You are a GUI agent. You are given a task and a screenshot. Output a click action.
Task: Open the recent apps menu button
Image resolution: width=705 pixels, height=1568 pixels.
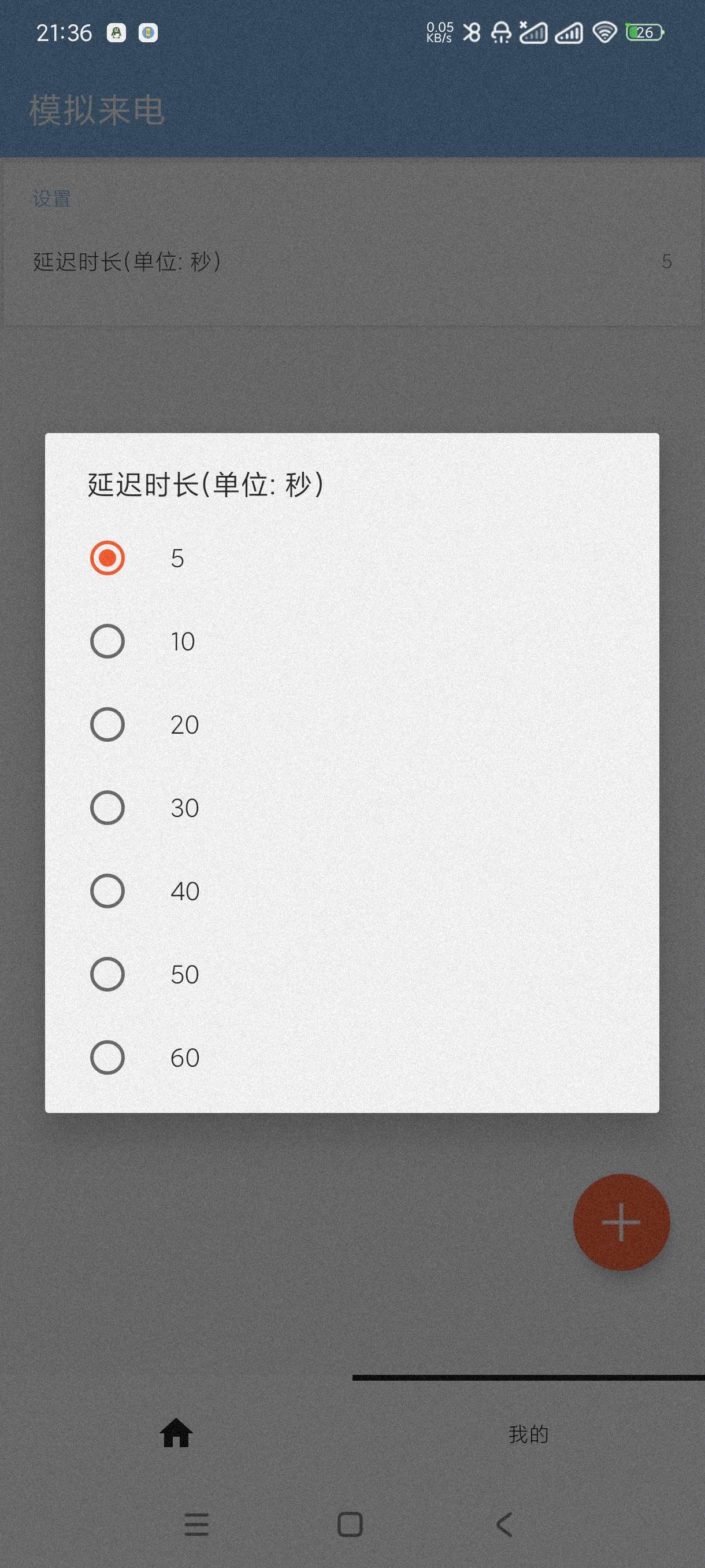click(196, 1525)
